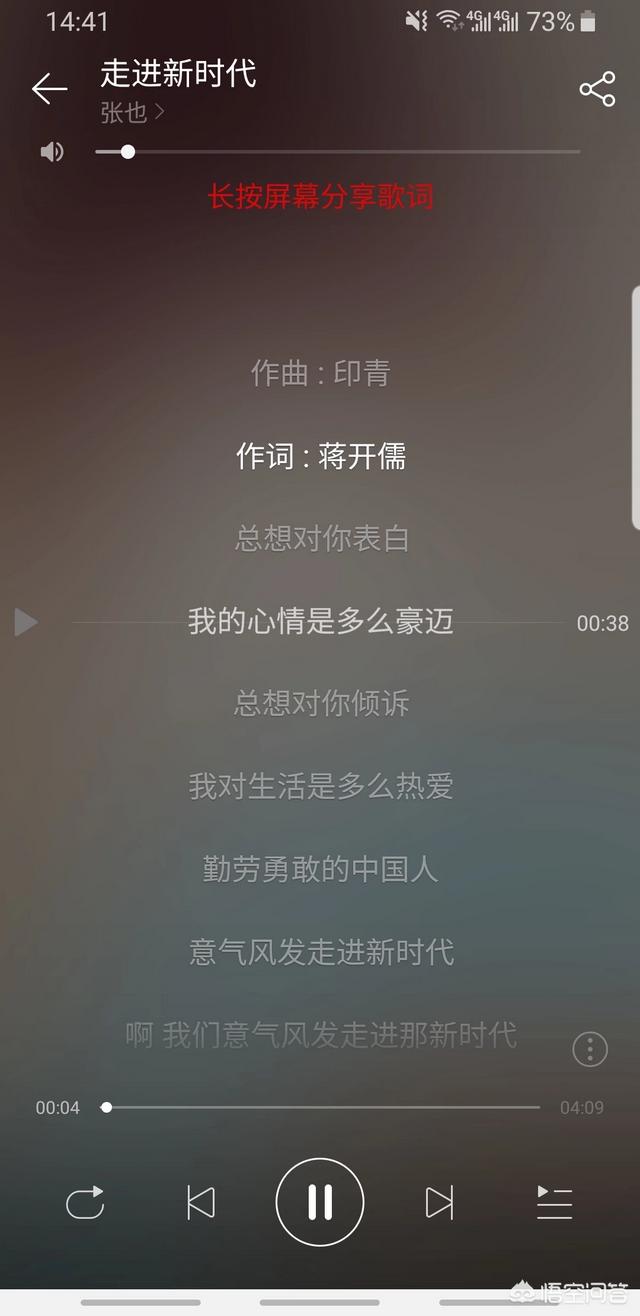Mute via the speaker icon

pyautogui.click(x=52, y=152)
